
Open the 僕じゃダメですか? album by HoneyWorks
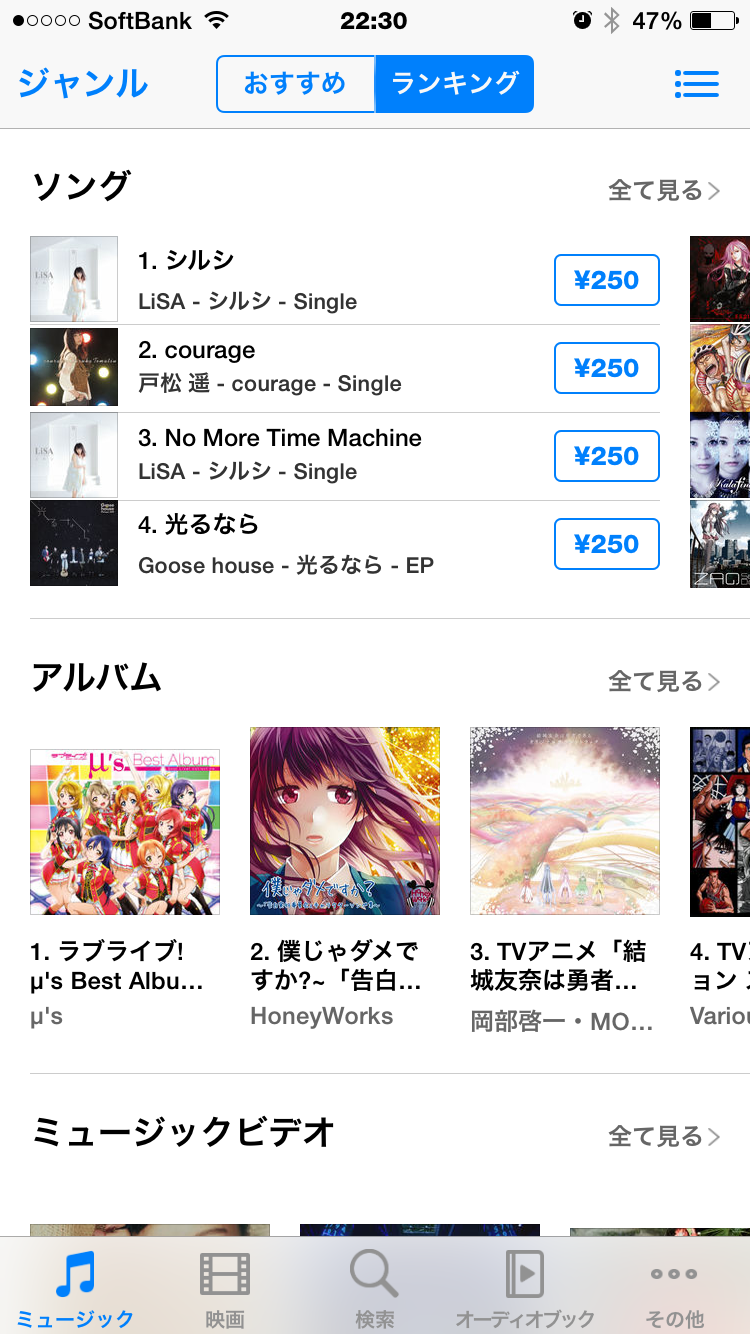(345, 821)
